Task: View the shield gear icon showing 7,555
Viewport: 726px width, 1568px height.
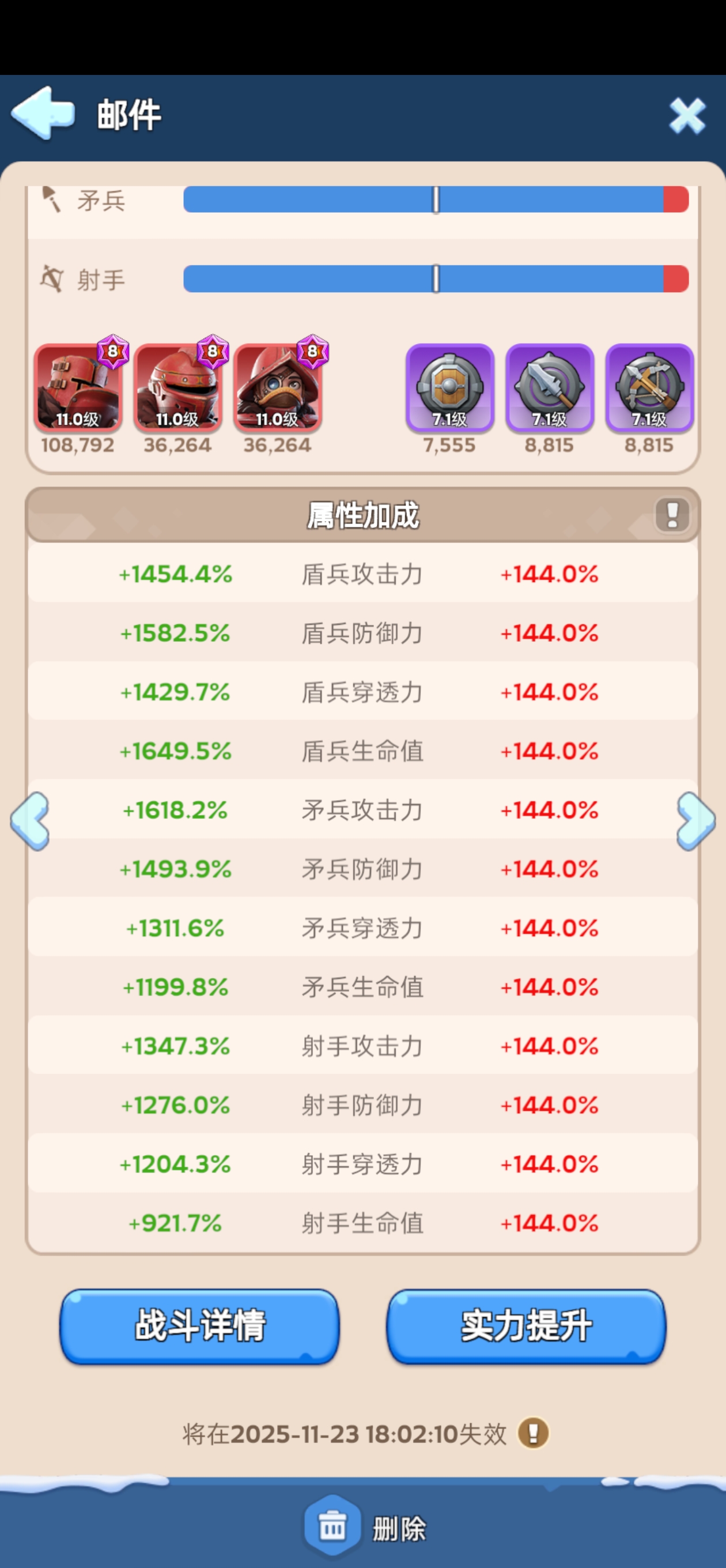Action: tap(450, 388)
